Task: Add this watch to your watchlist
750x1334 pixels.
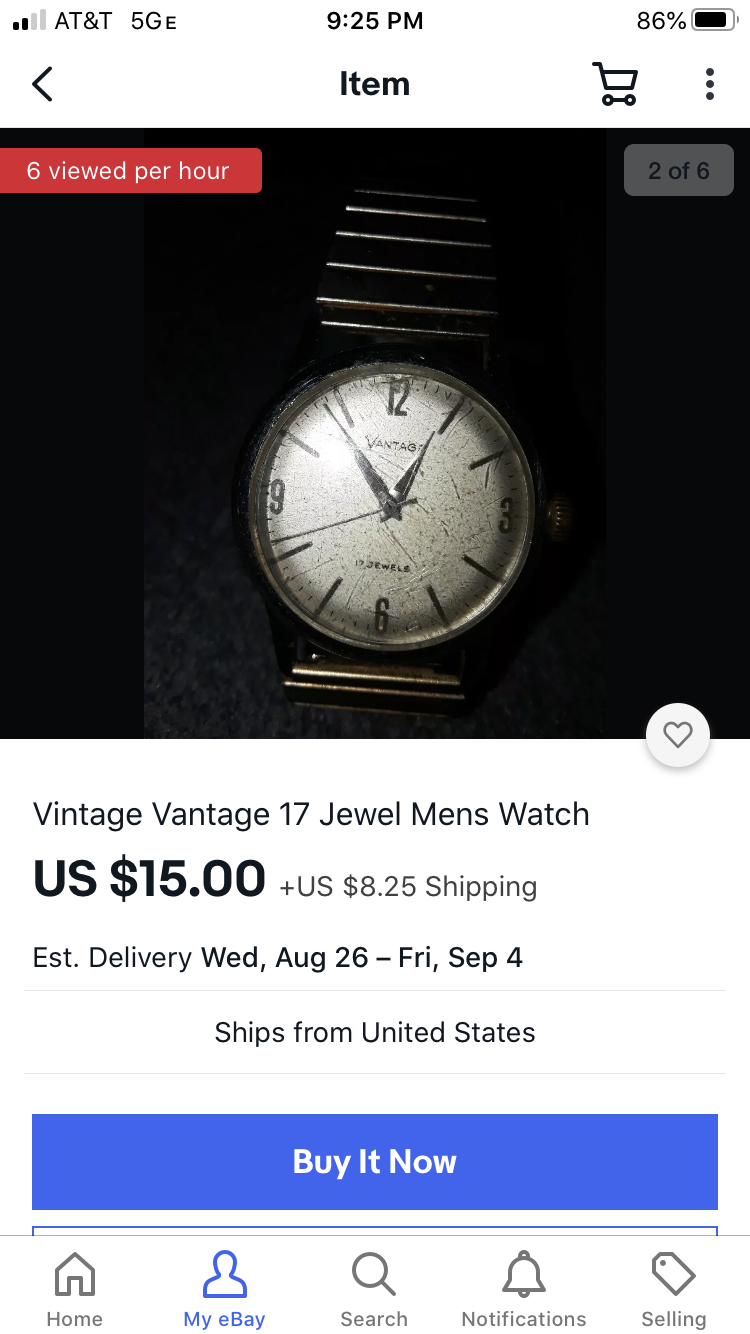Action: pyautogui.click(x=678, y=735)
